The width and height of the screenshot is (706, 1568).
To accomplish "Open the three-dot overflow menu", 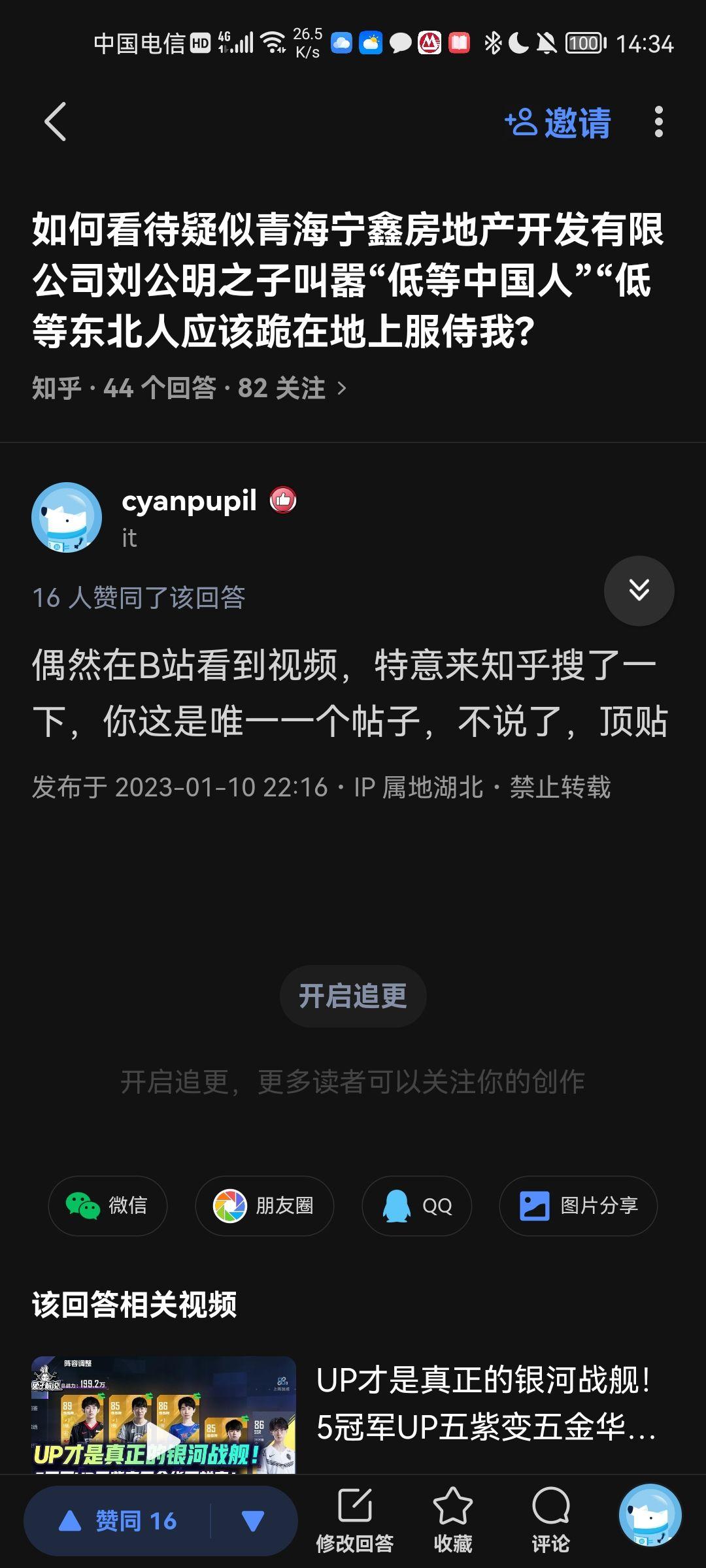I will [658, 122].
